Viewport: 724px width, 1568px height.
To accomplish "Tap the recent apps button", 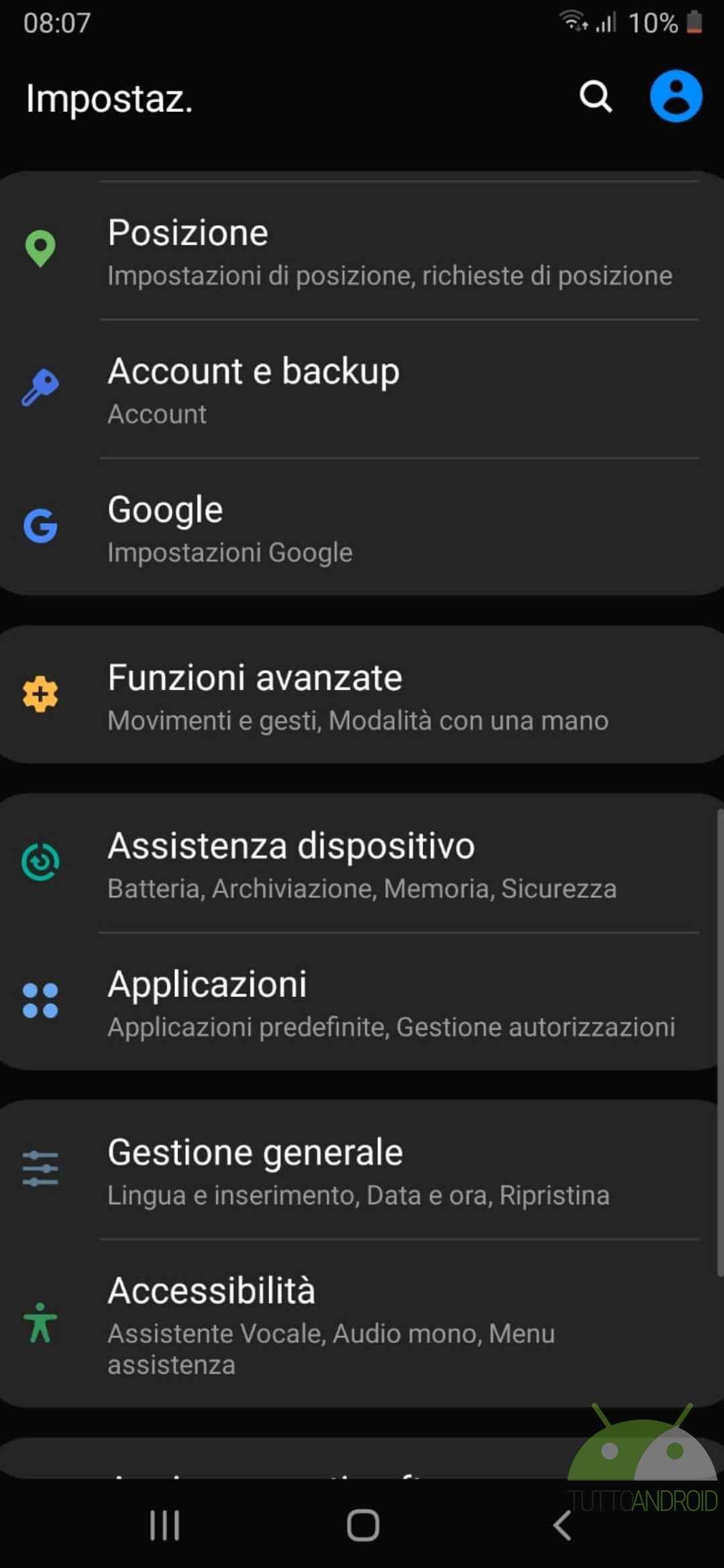I will tap(164, 1526).
